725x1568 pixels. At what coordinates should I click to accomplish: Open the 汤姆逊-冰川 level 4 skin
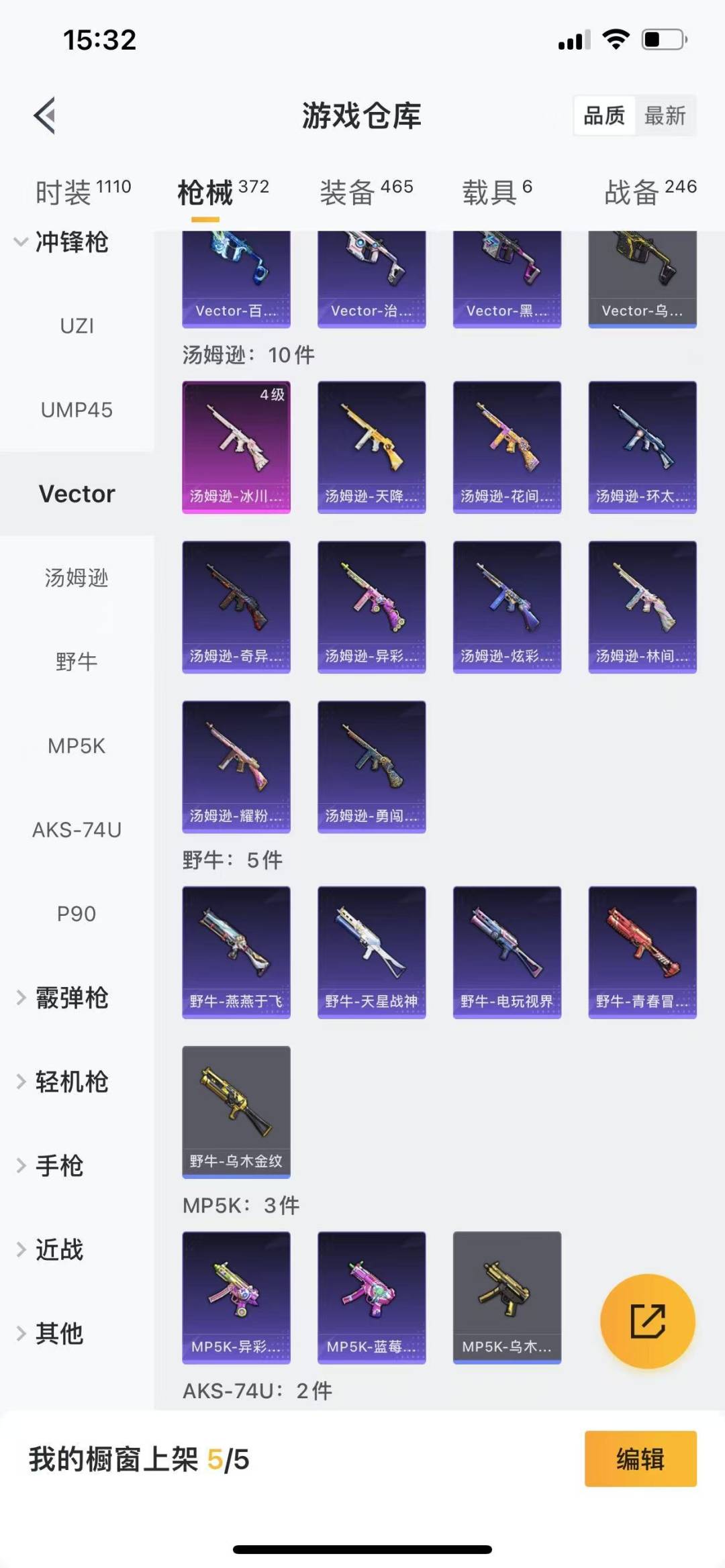tap(236, 447)
